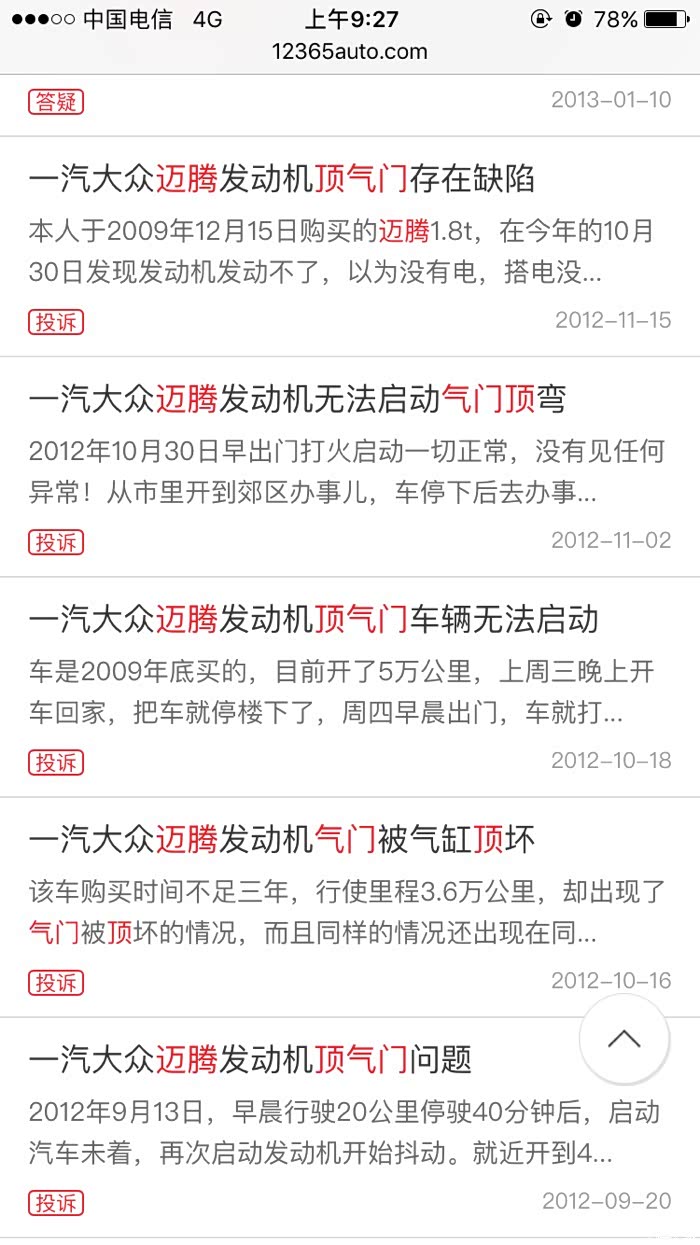The height and width of the screenshot is (1245, 700).
Task: Open complaint '一汽大众迈腾发动机无法启动气门顶弯'
Action: 297,400
